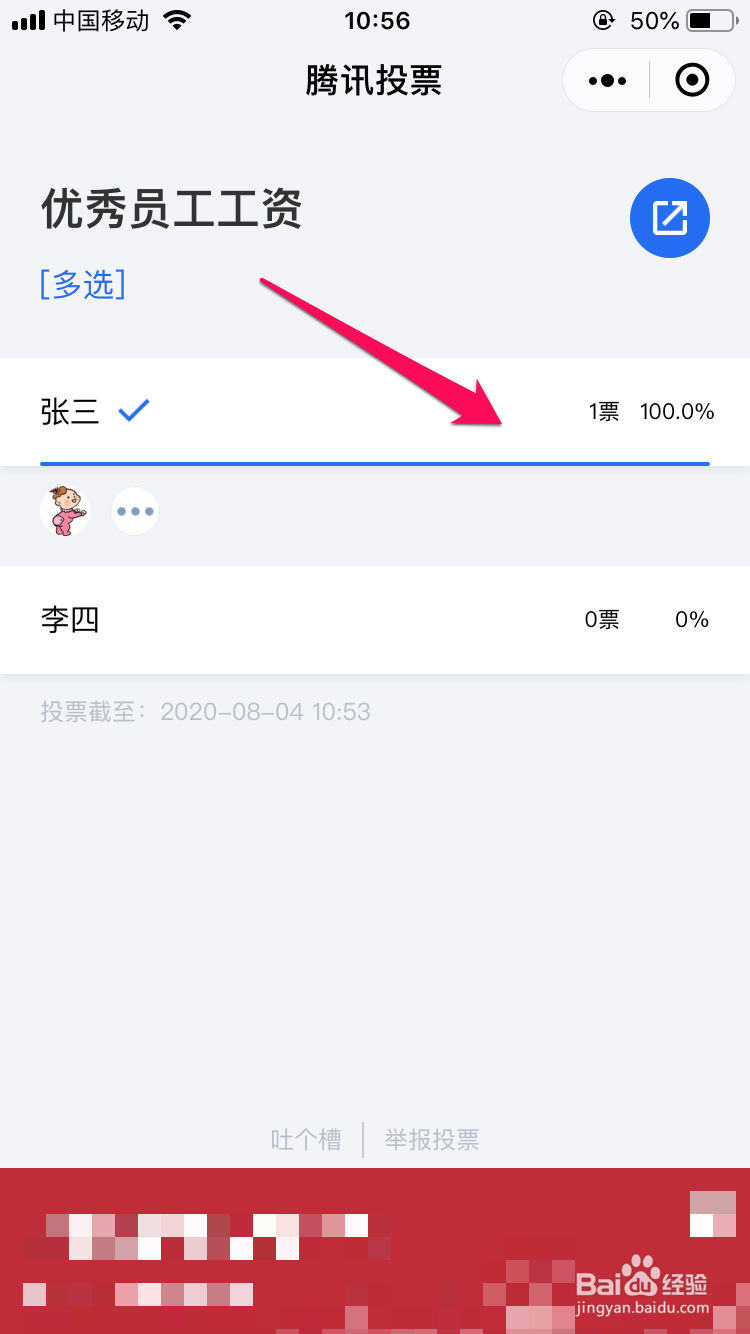Click the mini-program capsule close circle icon
This screenshot has width=750, height=1334.
tap(691, 80)
